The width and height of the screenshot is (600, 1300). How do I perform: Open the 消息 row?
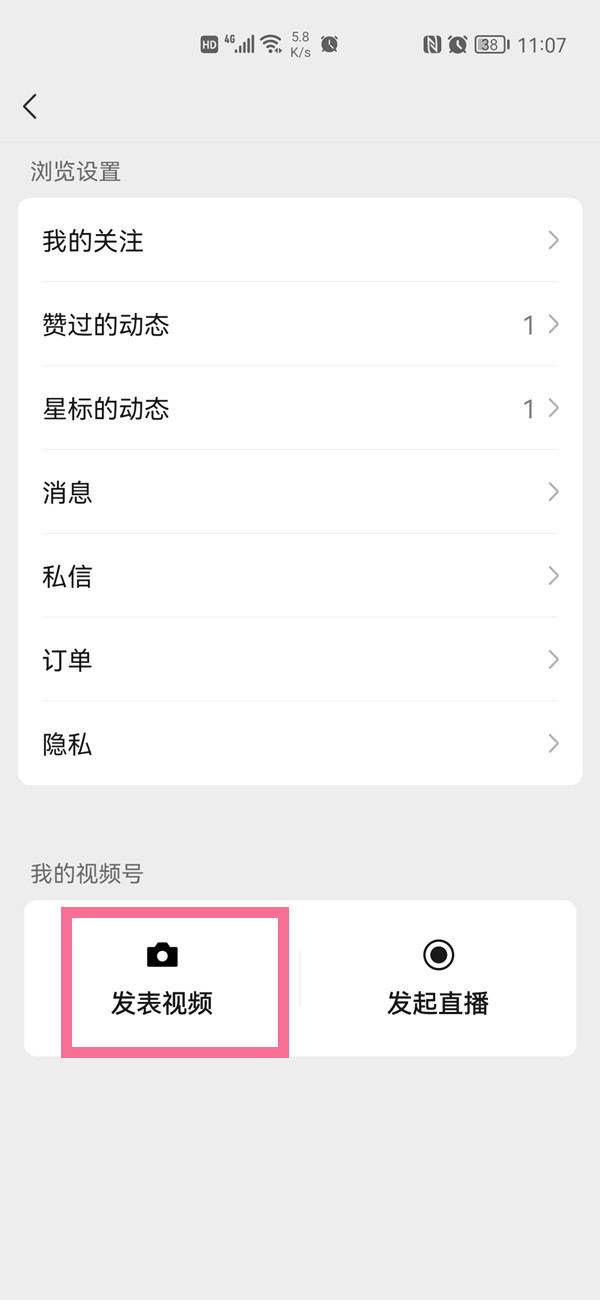[x=300, y=493]
